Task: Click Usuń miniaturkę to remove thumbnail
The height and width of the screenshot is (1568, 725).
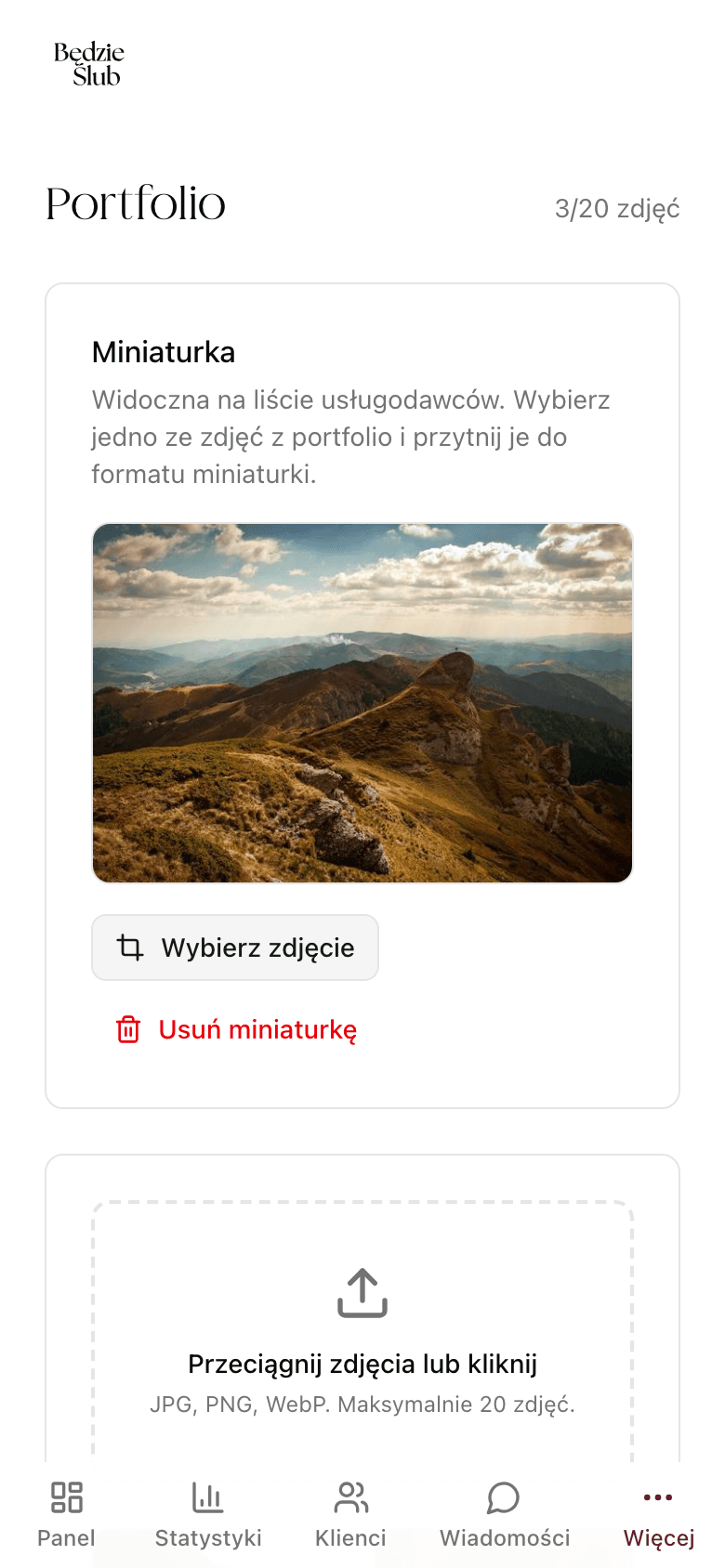Action: pos(257,1029)
